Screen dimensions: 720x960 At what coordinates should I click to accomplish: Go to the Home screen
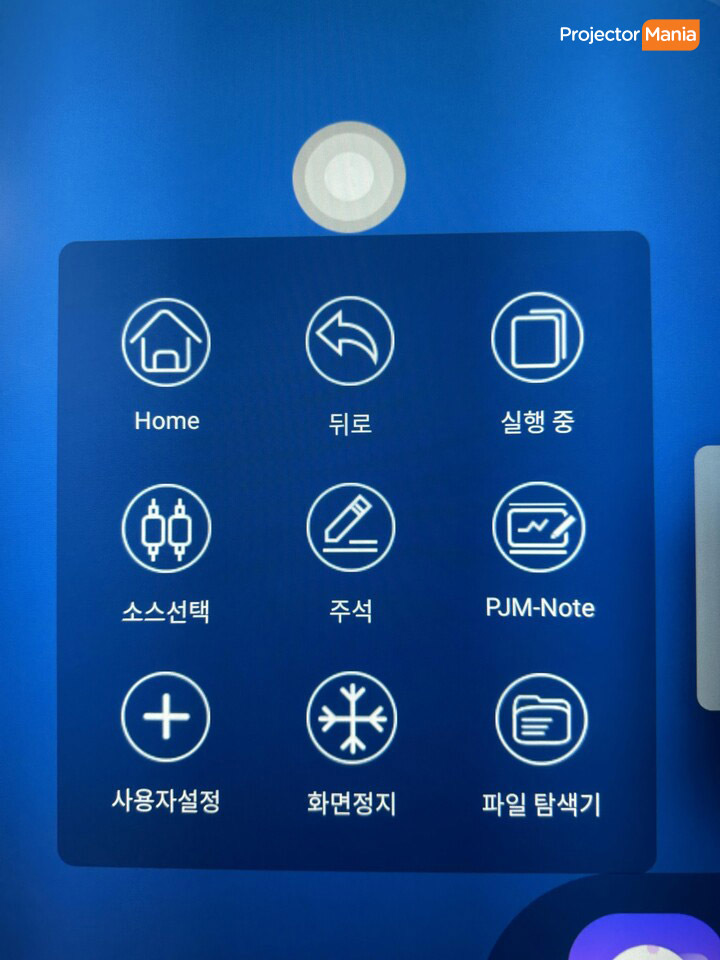166,343
